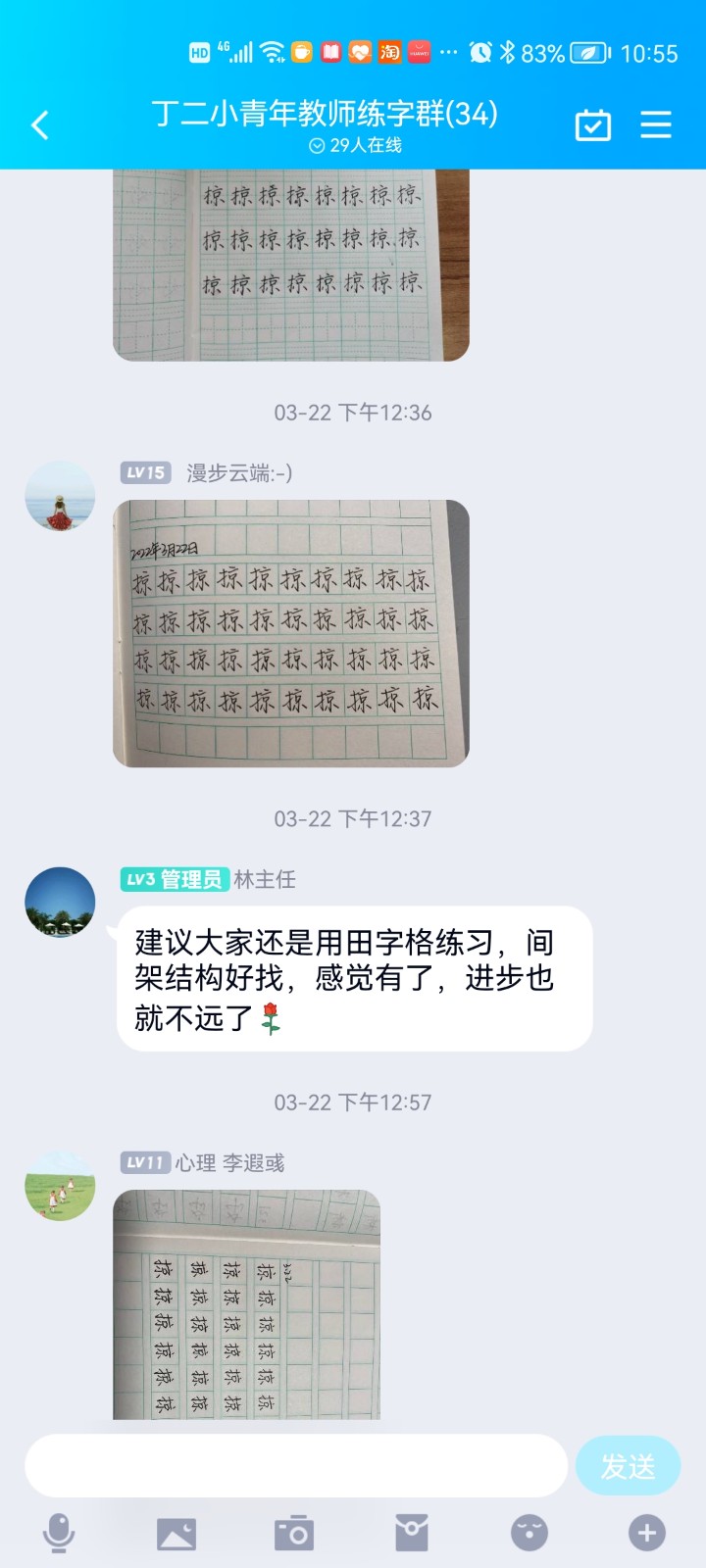Focus the message input box
Image resolution: width=706 pixels, height=1568 pixels.
click(x=295, y=1466)
